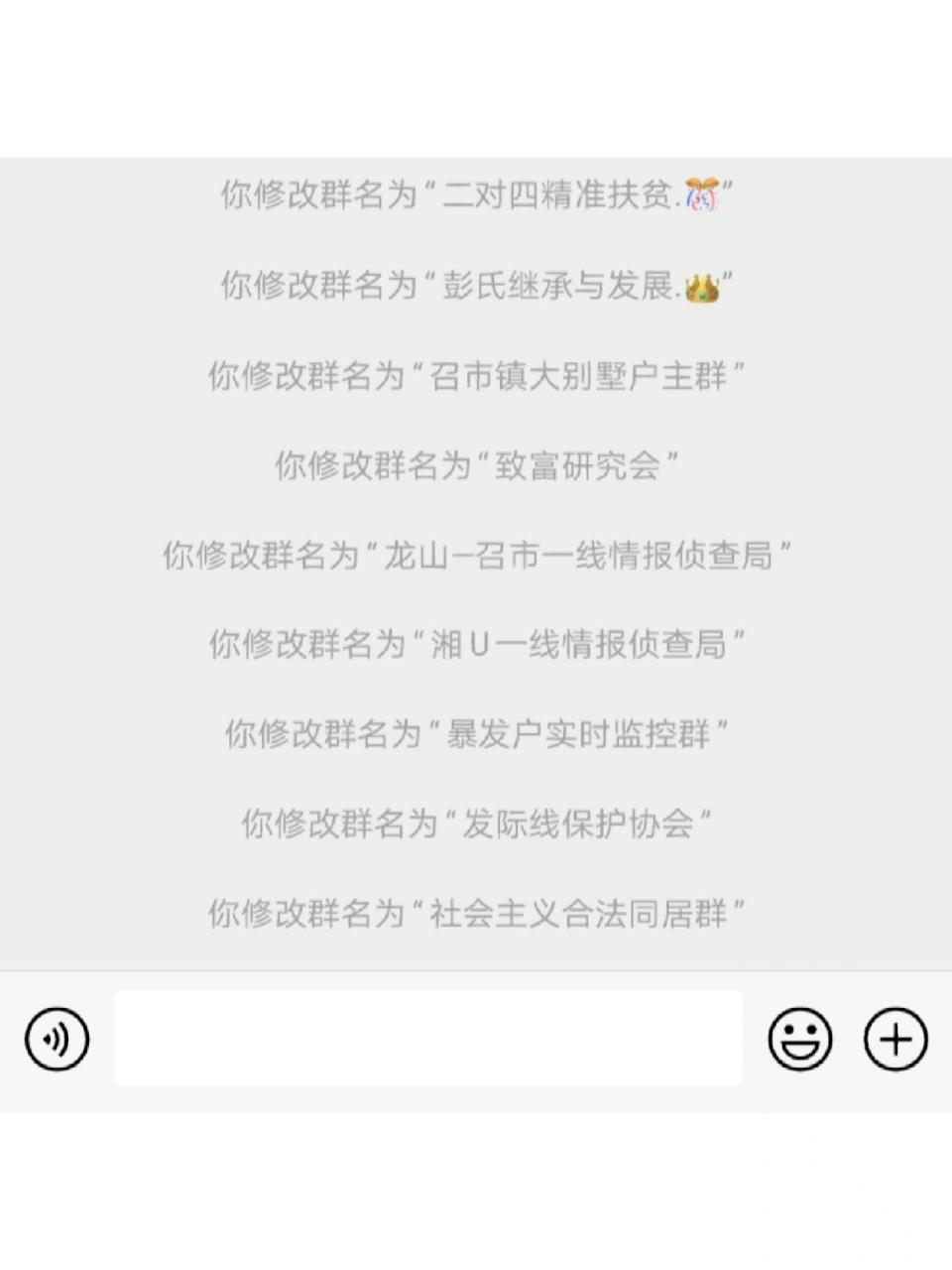Click the plus icon to open more options
This screenshot has width=952, height=1270.
(894, 1039)
